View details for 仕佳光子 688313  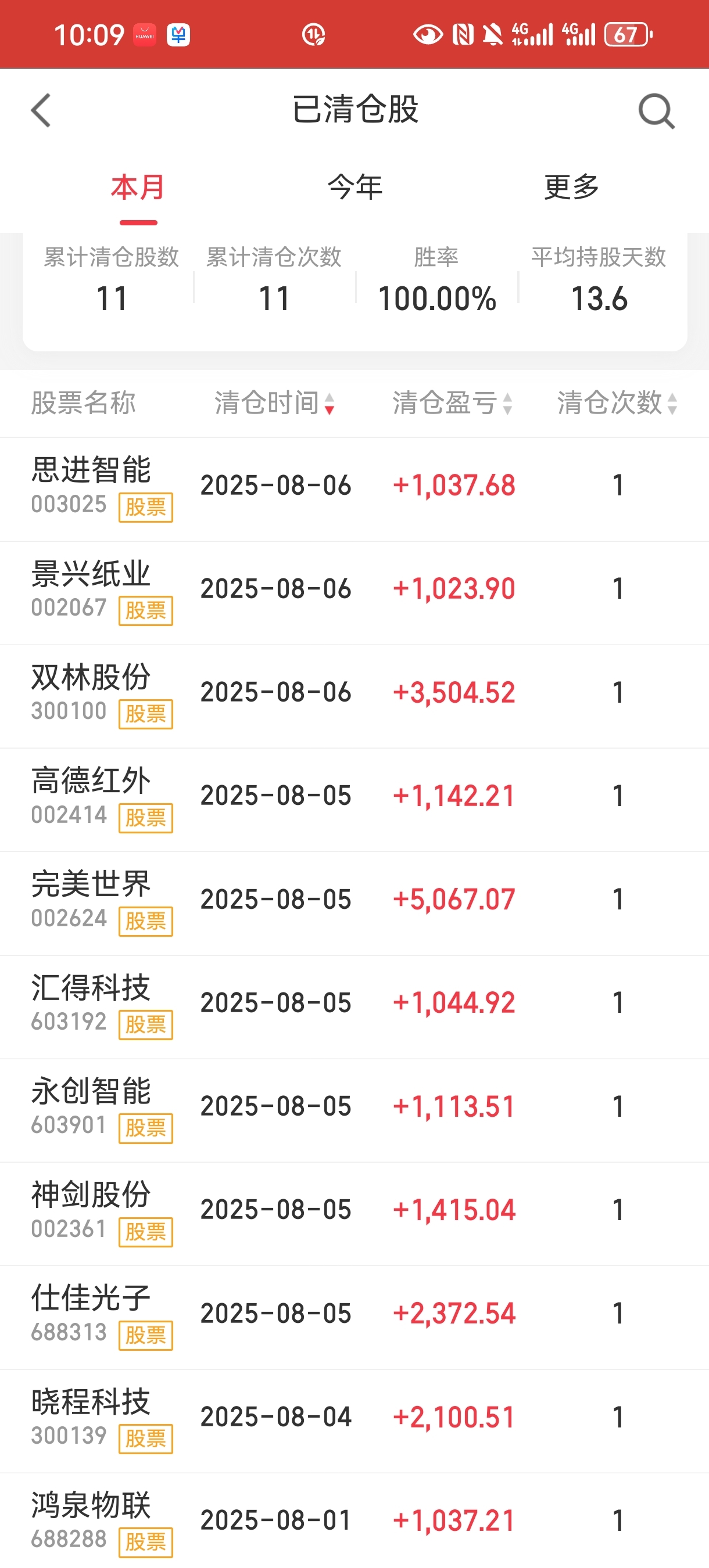[x=354, y=1317]
